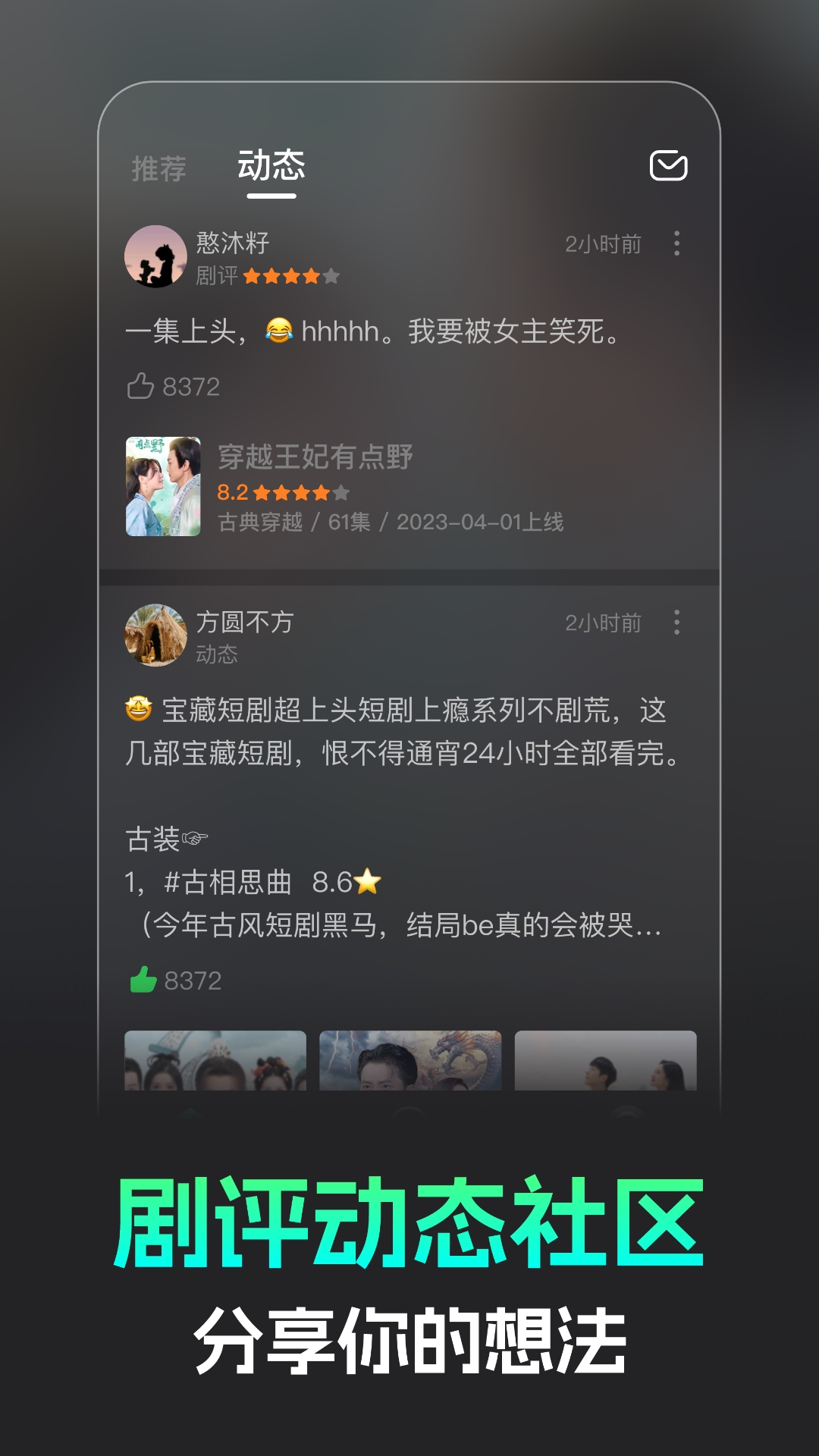Click the like icon on 憨沐籽's review
819x1456 pixels.
(140, 384)
